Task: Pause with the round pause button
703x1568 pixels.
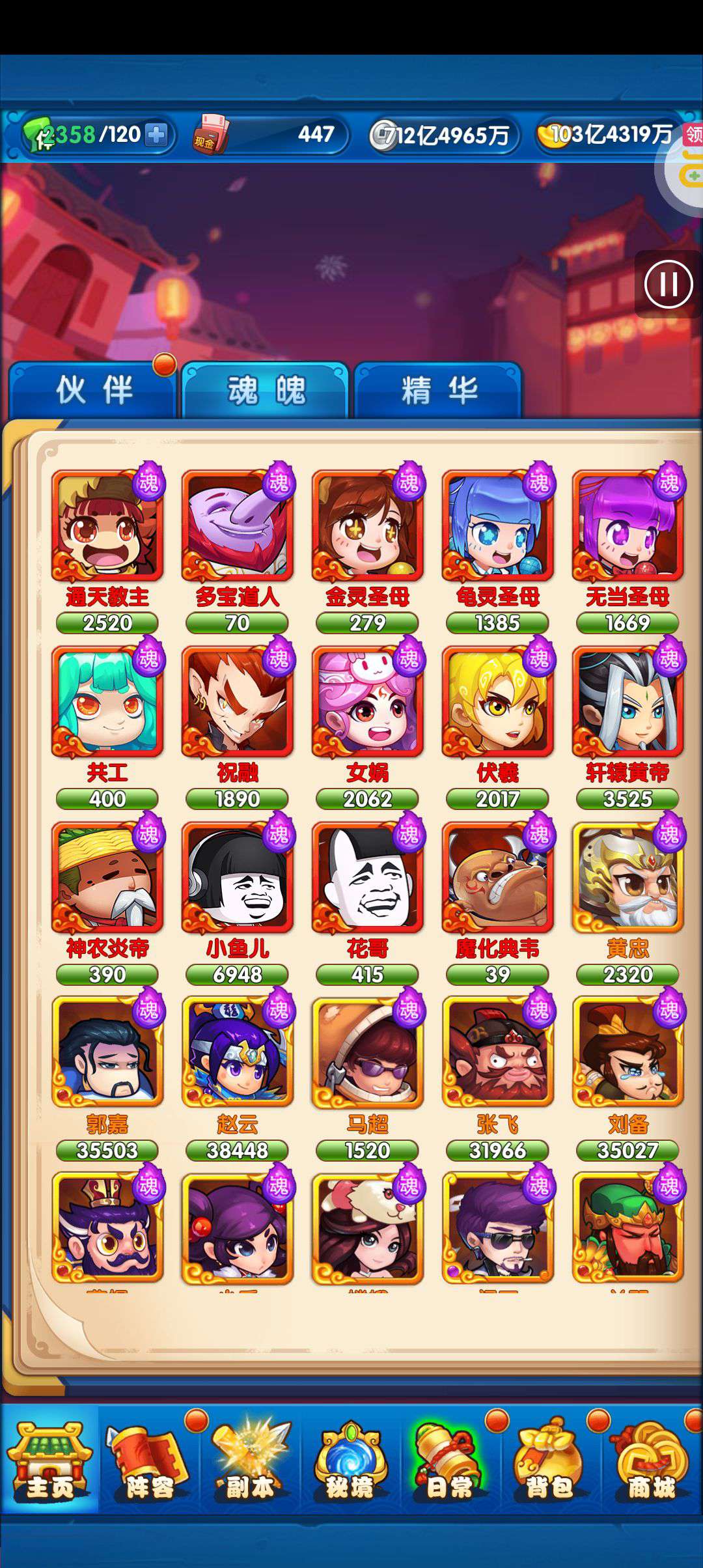Action: tap(668, 284)
